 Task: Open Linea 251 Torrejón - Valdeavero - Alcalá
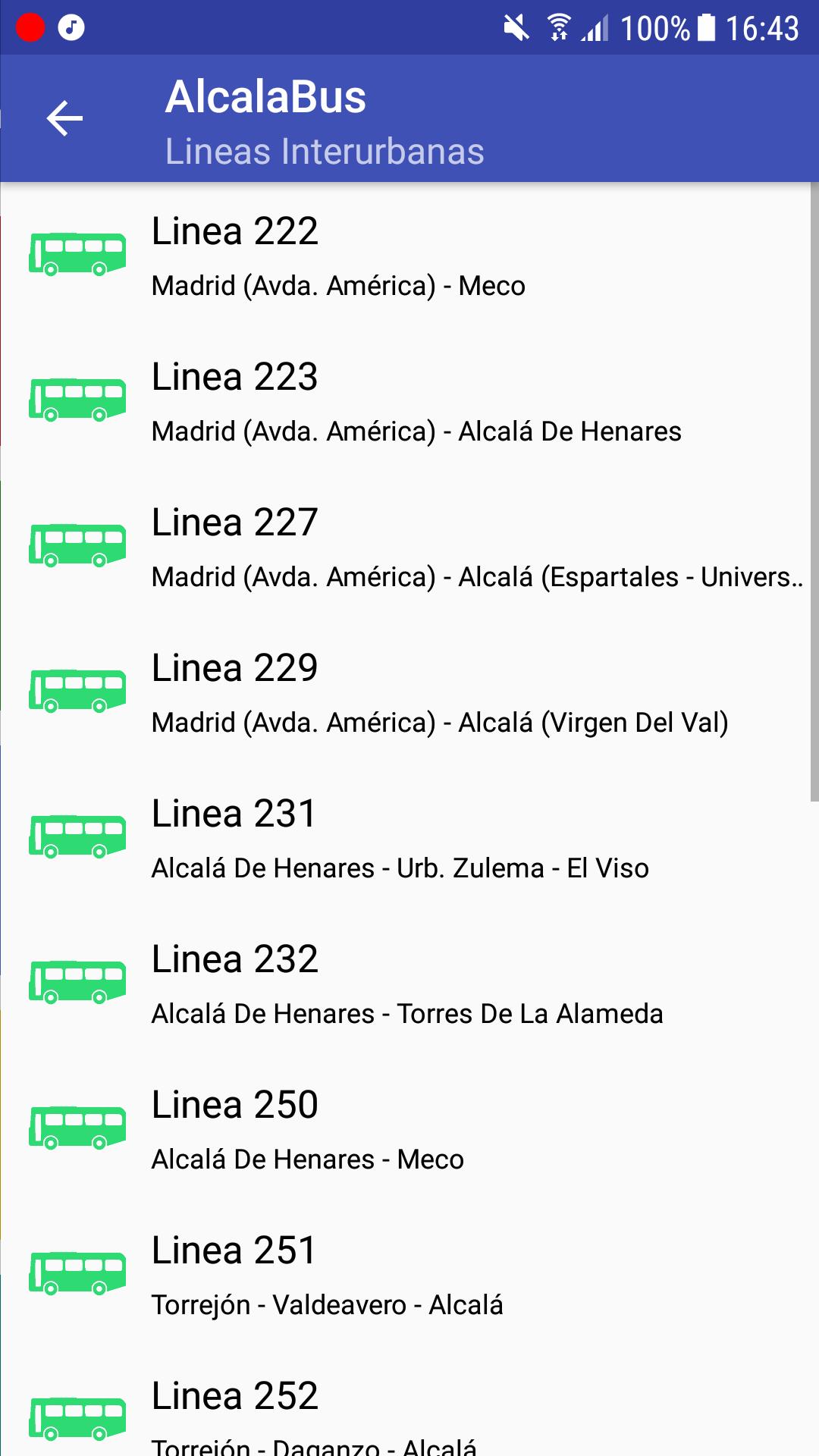coord(409,1276)
